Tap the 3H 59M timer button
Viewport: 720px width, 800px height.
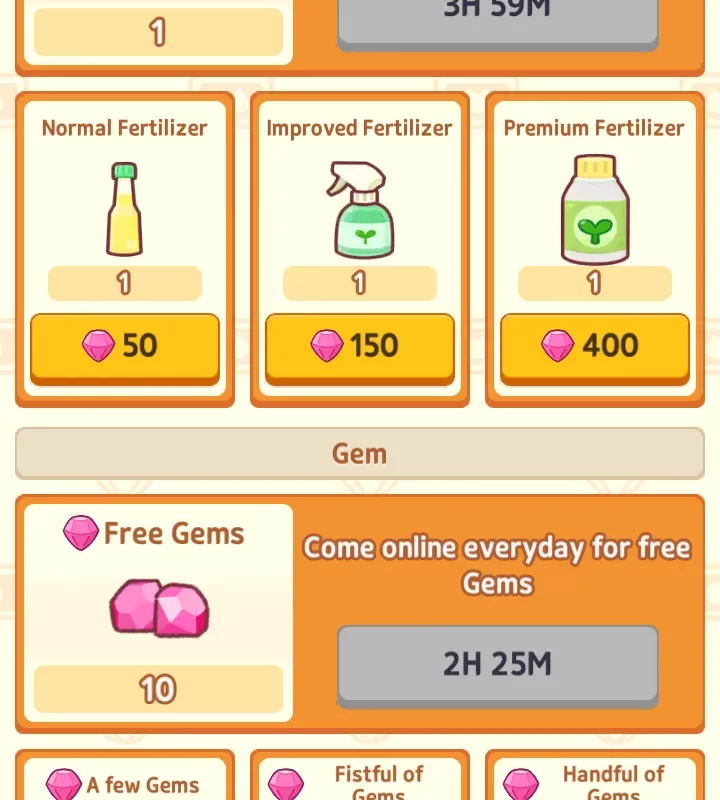pyautogui.click(x=497, y=18)
